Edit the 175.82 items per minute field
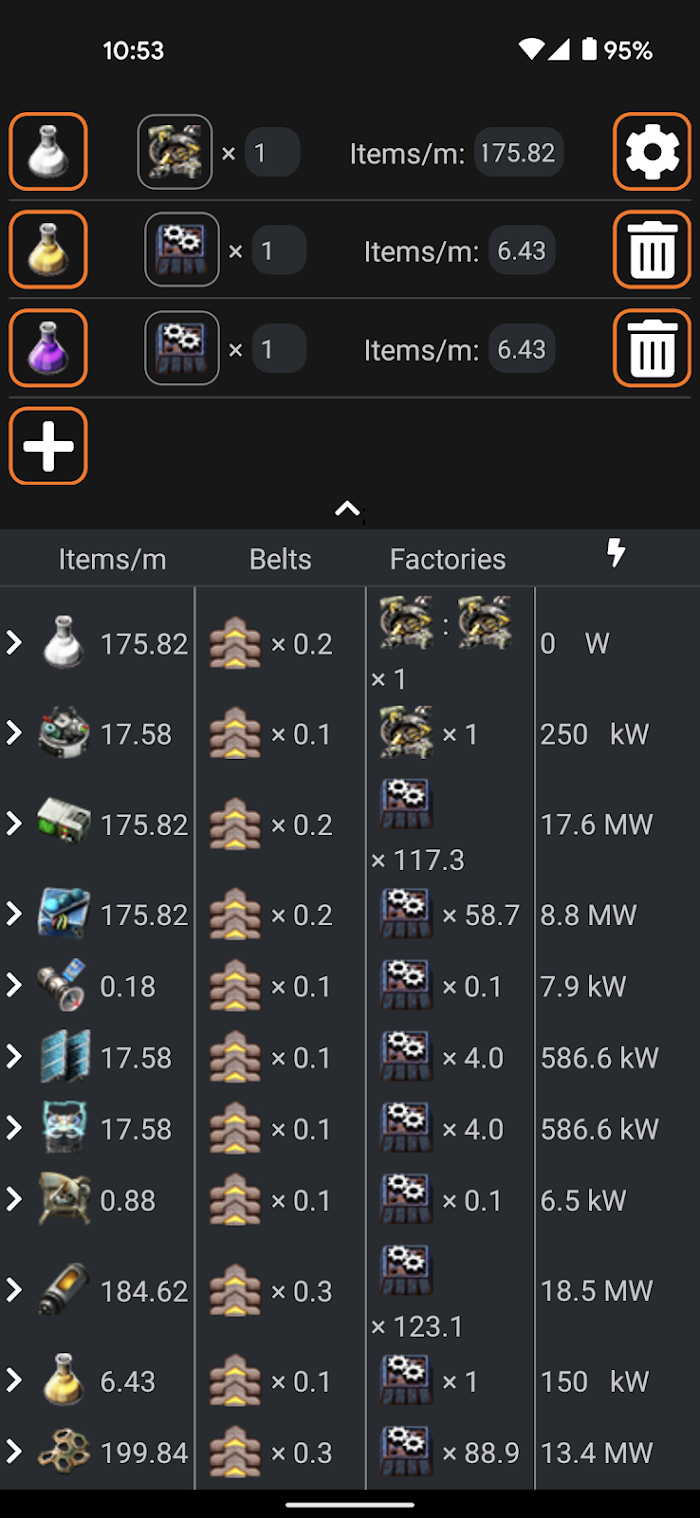 [518, 152]
